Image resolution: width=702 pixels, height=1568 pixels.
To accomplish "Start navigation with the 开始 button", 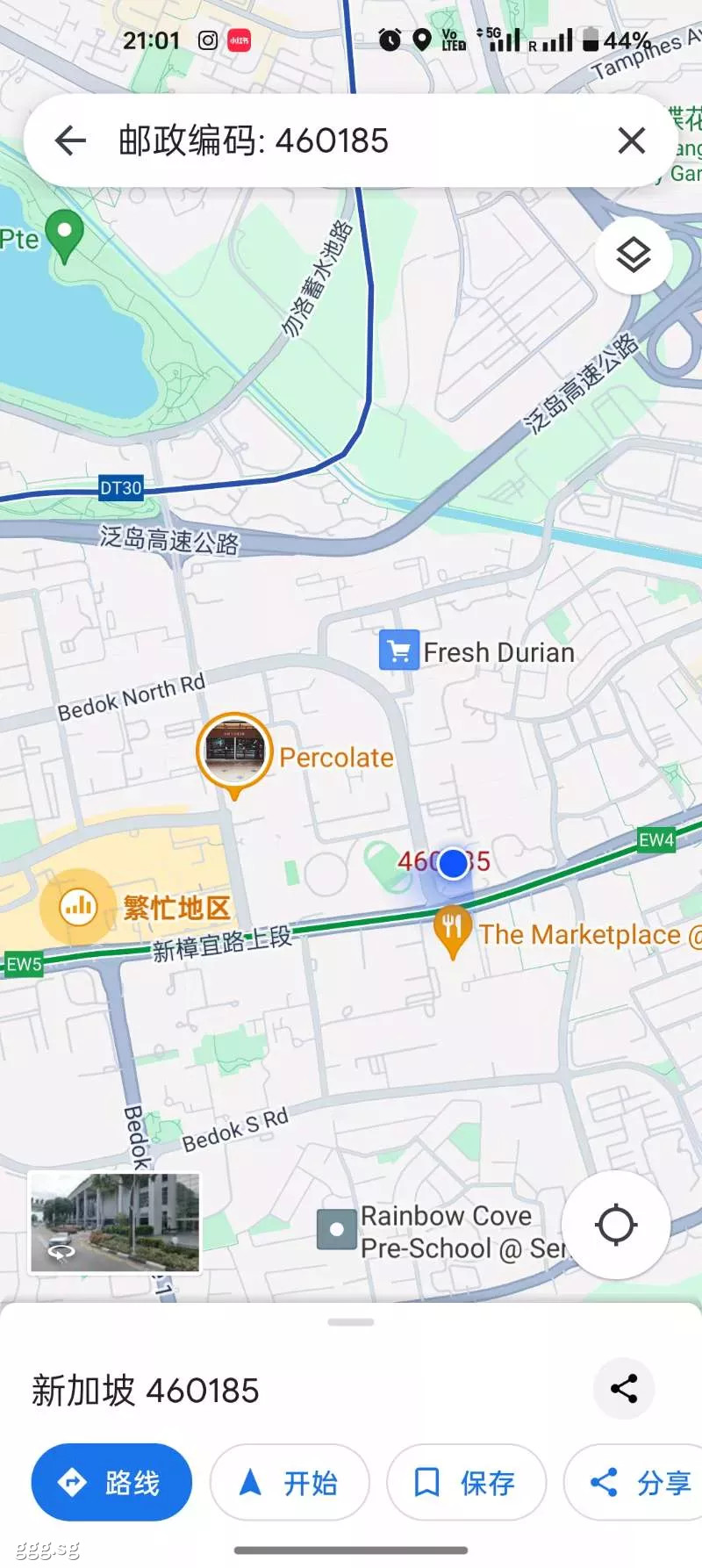I will (290, 1483).
